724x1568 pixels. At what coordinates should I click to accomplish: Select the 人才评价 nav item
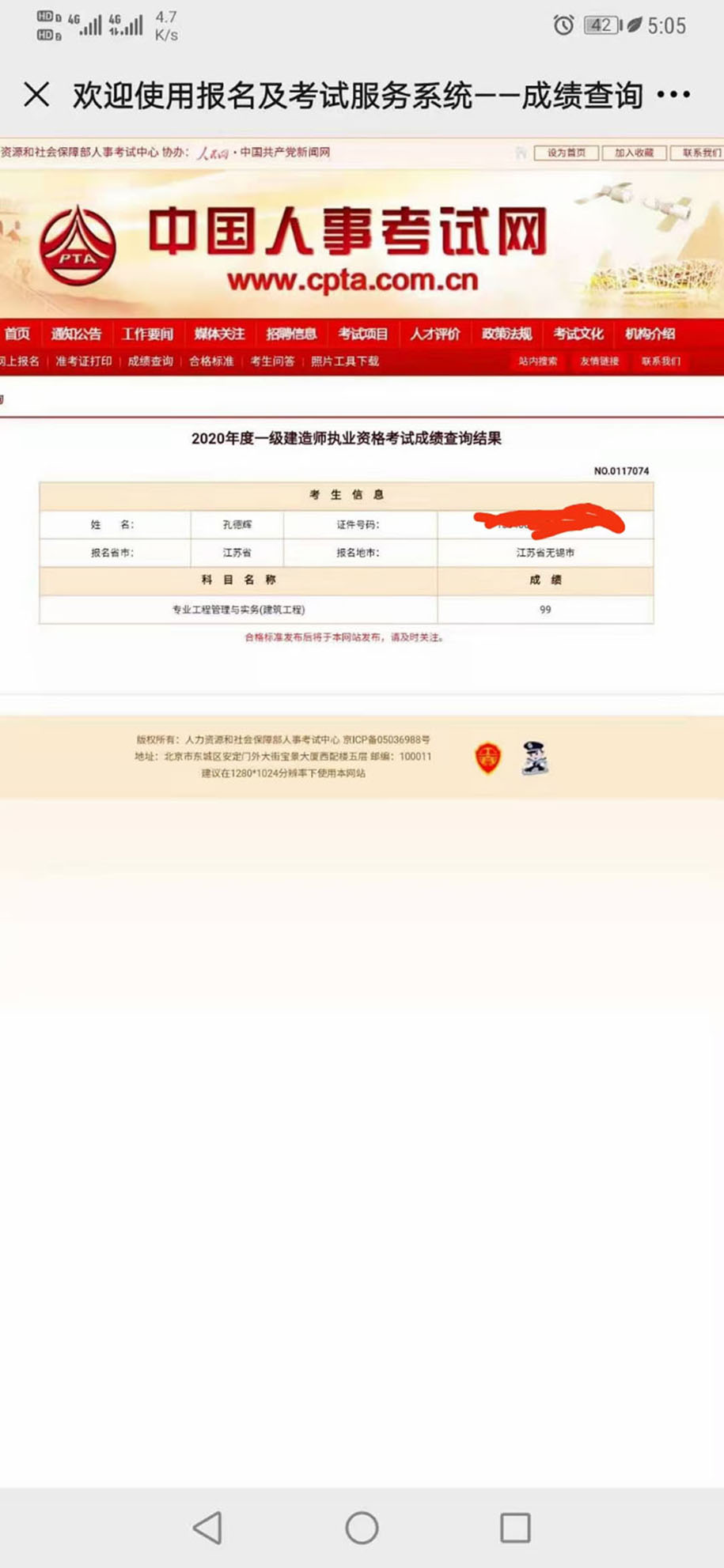point(434,334)
